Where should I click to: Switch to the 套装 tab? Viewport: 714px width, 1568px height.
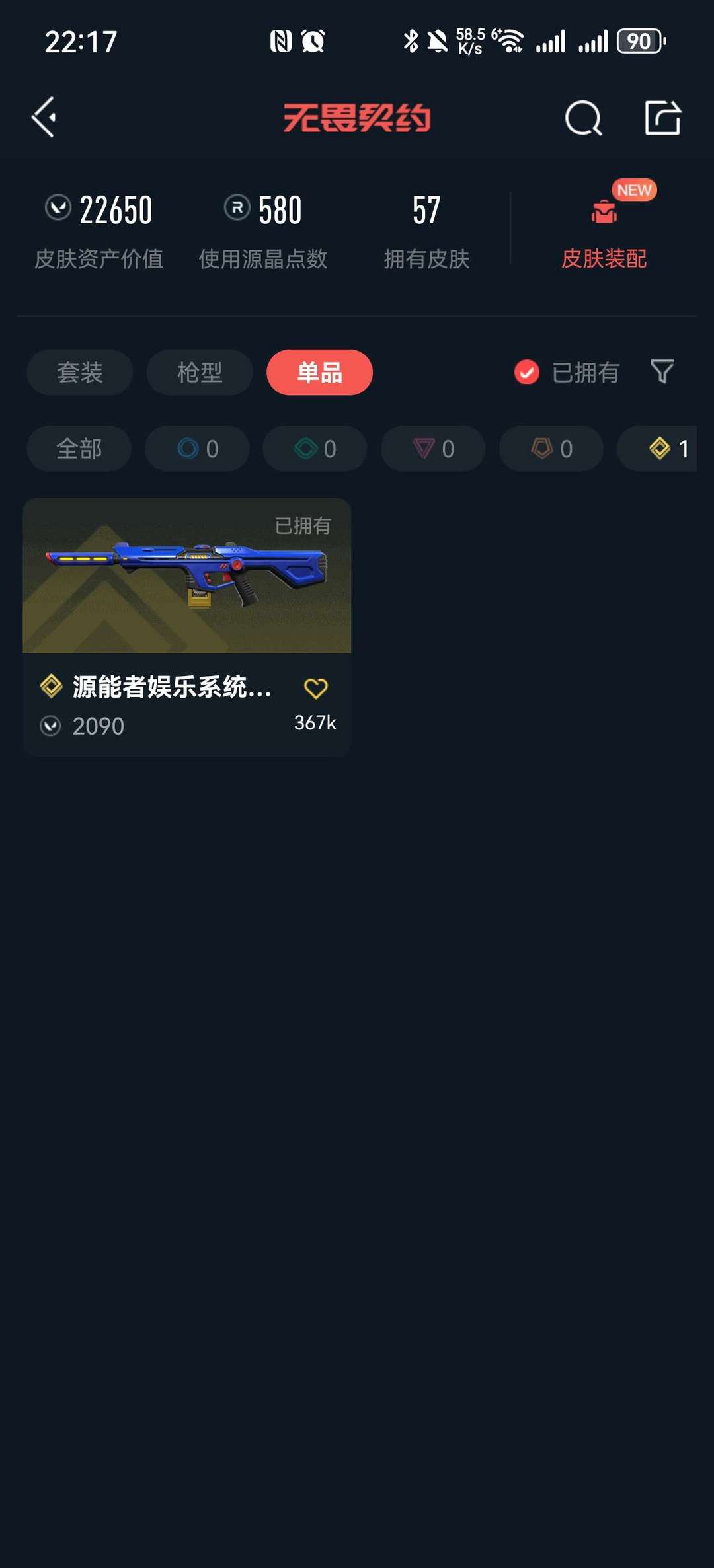tap(80, 372)
